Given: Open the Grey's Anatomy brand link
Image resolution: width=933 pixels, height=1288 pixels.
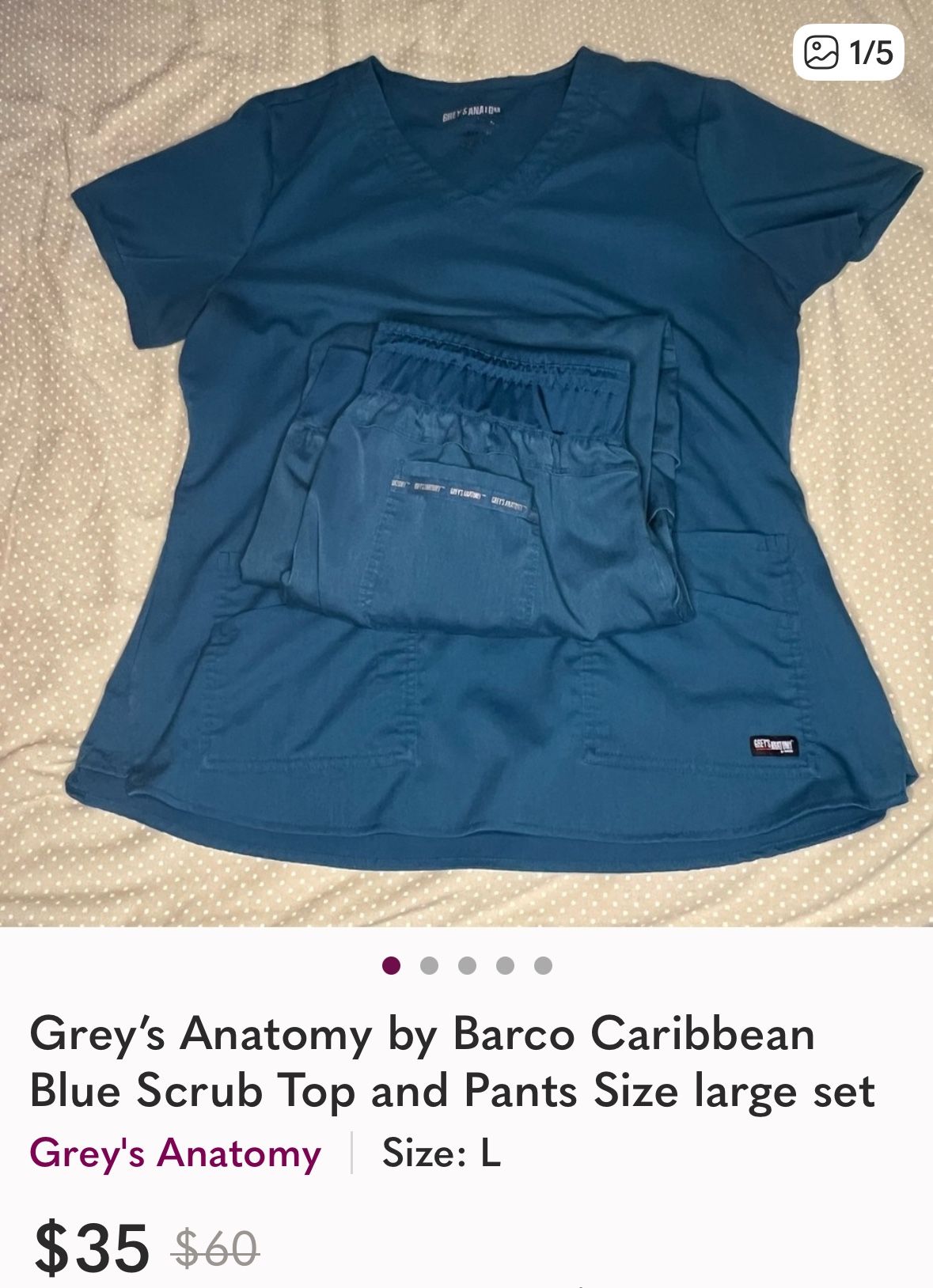Looking at the screenshot, I should [176, 1153].
